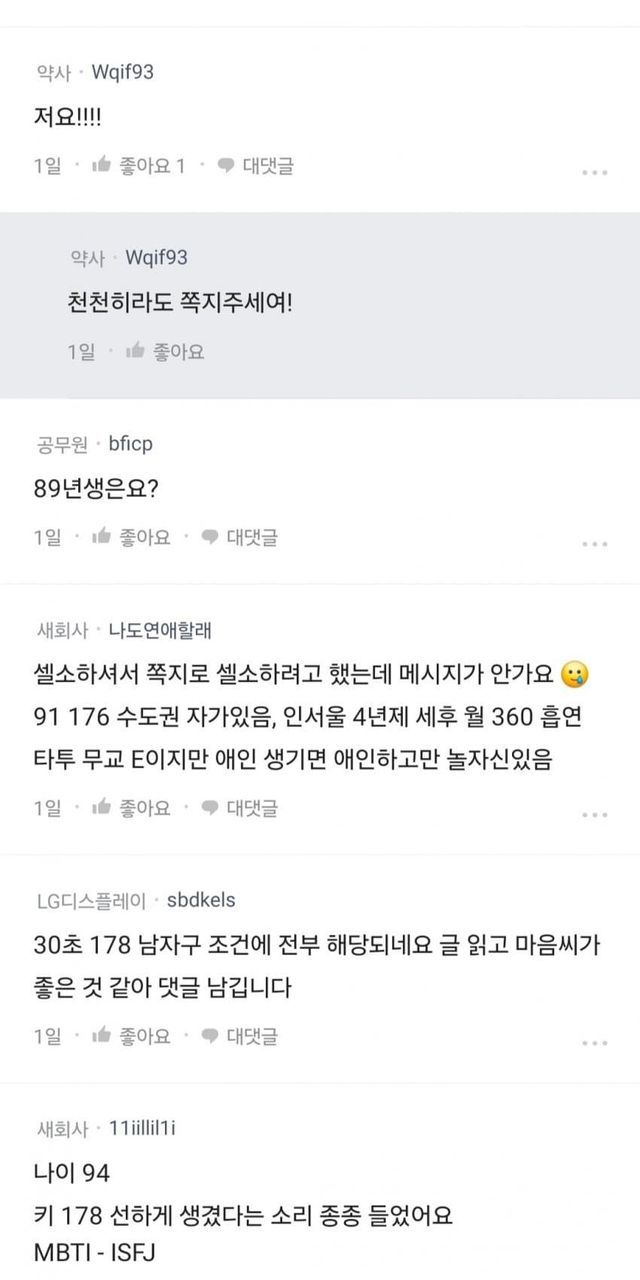Reply to bficp's 89년생은요? comment
Viewport: 640px width, 1280px height.
(x=240, y=537)
